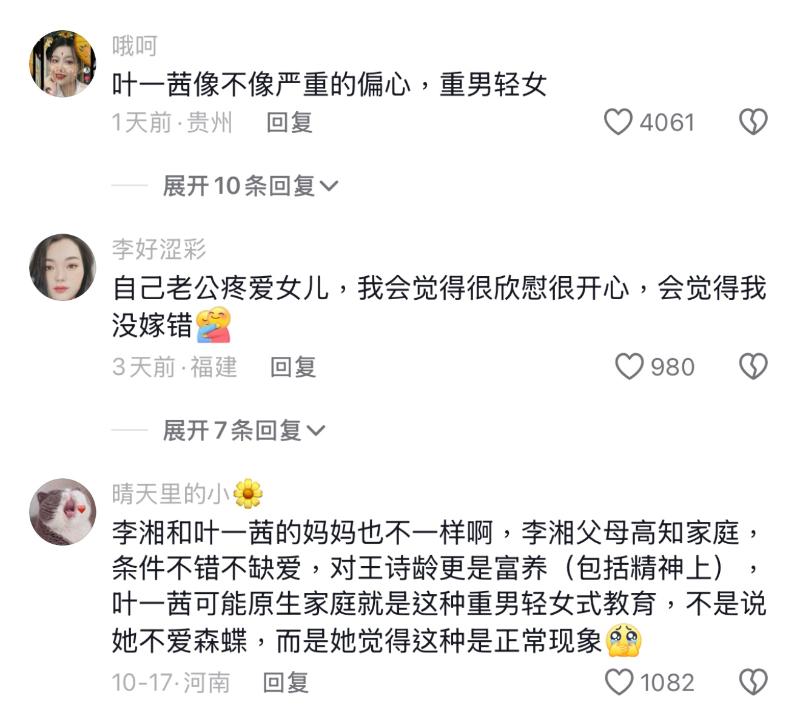The image size is (800, 710).
Task: Open 哦呵's profile avatar
Action: click(63, 63)
